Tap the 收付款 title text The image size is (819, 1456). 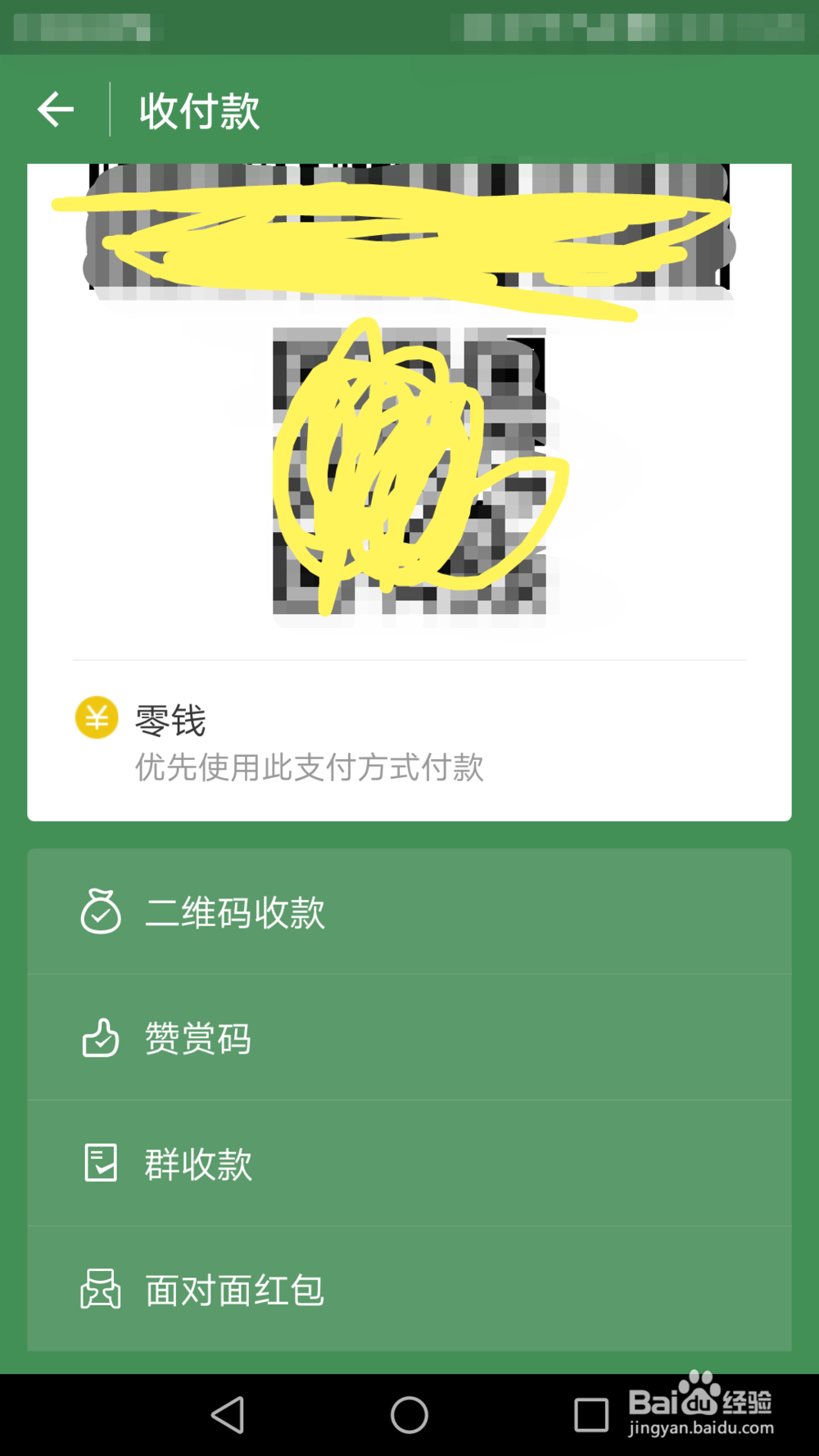point(198,109)
